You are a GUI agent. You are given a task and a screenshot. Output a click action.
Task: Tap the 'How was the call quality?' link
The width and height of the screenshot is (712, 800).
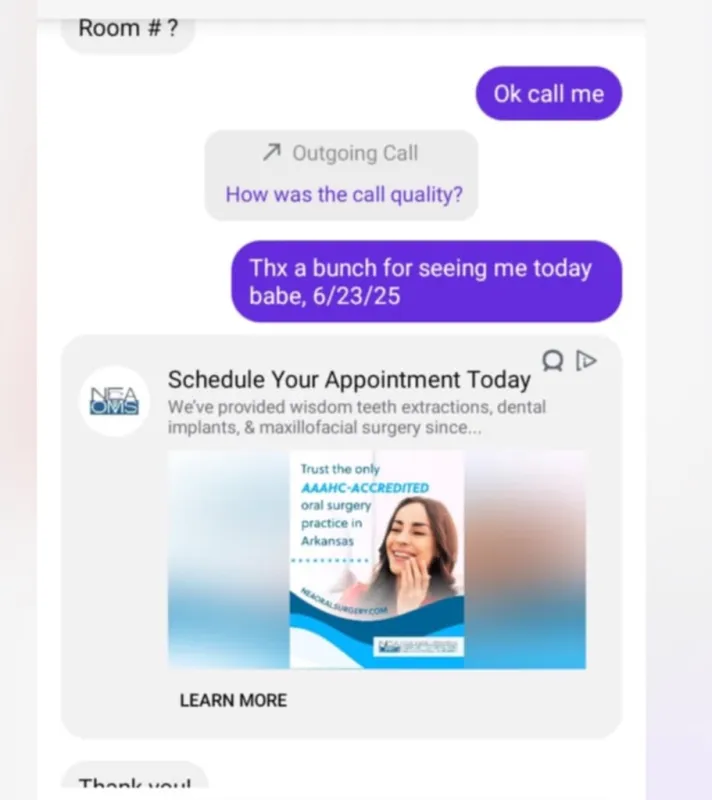(344, 195)
